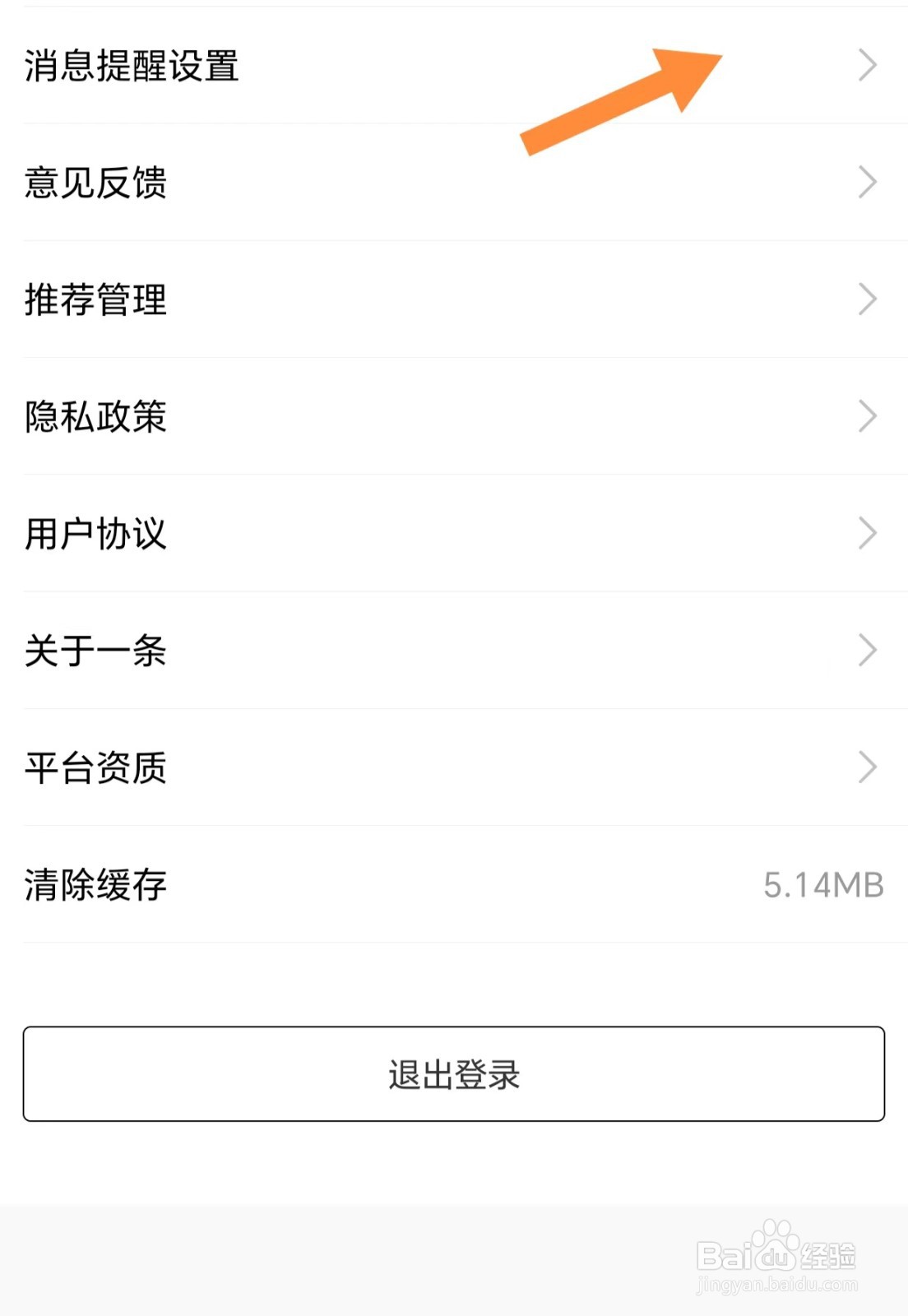Image resolution: width=908 pixels, height=1316 pixels.
Task: Expand the arrow next to 关于一条
Action: [866, 651]
